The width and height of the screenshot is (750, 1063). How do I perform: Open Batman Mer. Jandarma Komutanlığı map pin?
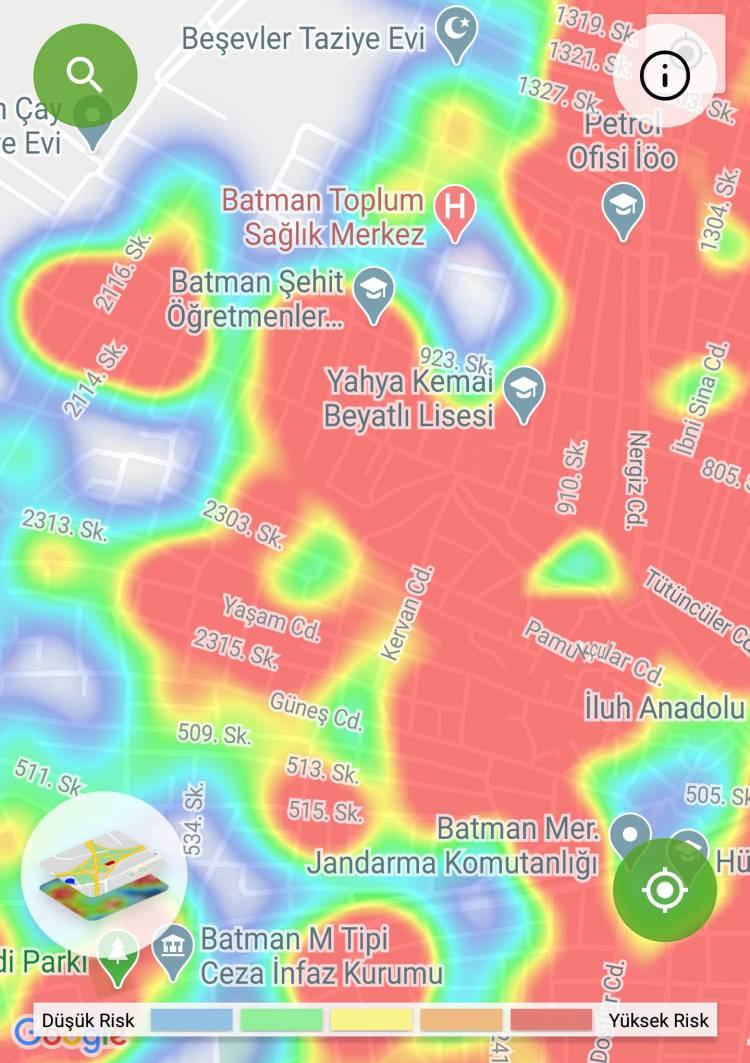pos(630,834)
